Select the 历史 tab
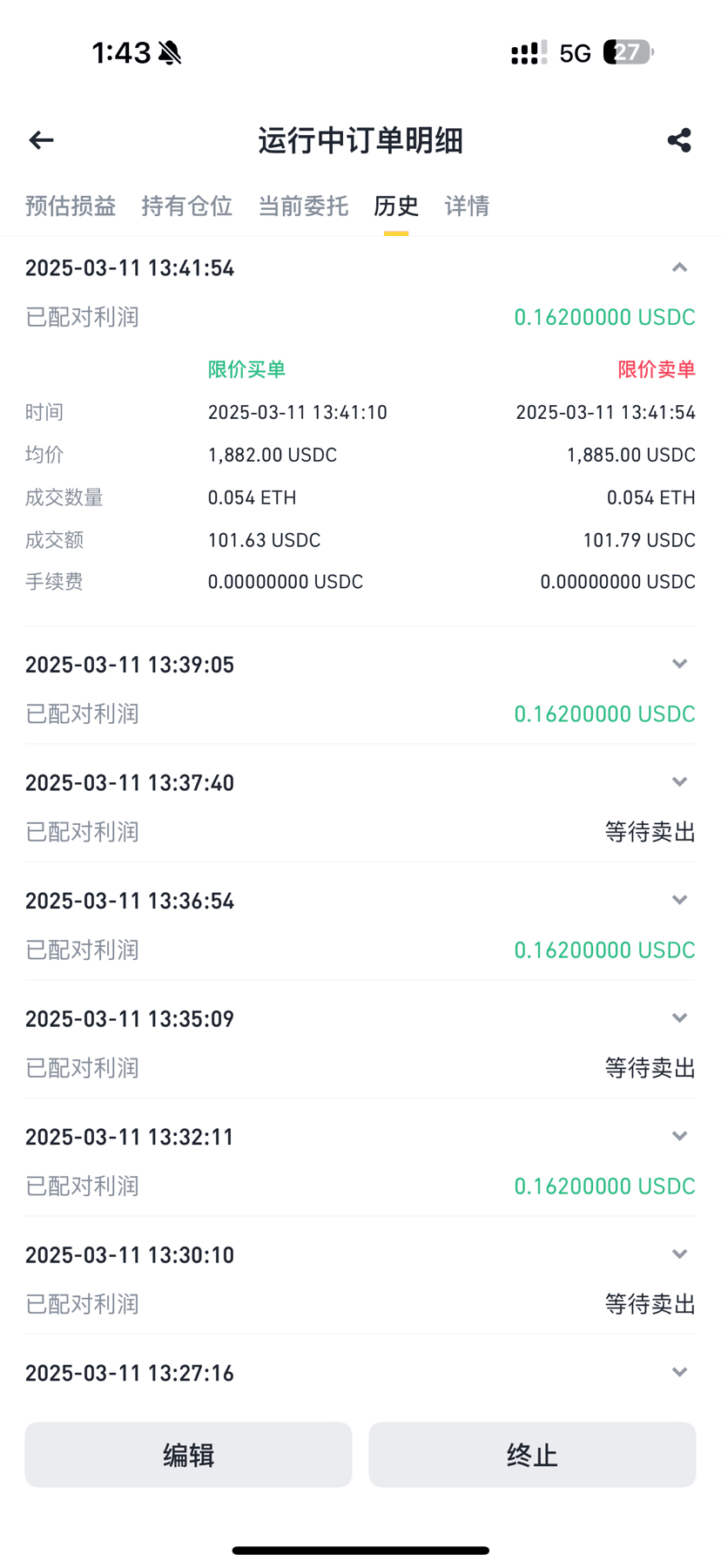Image resolution: width=721 pixels, height=1568 pixels. (x=396, y=206)
